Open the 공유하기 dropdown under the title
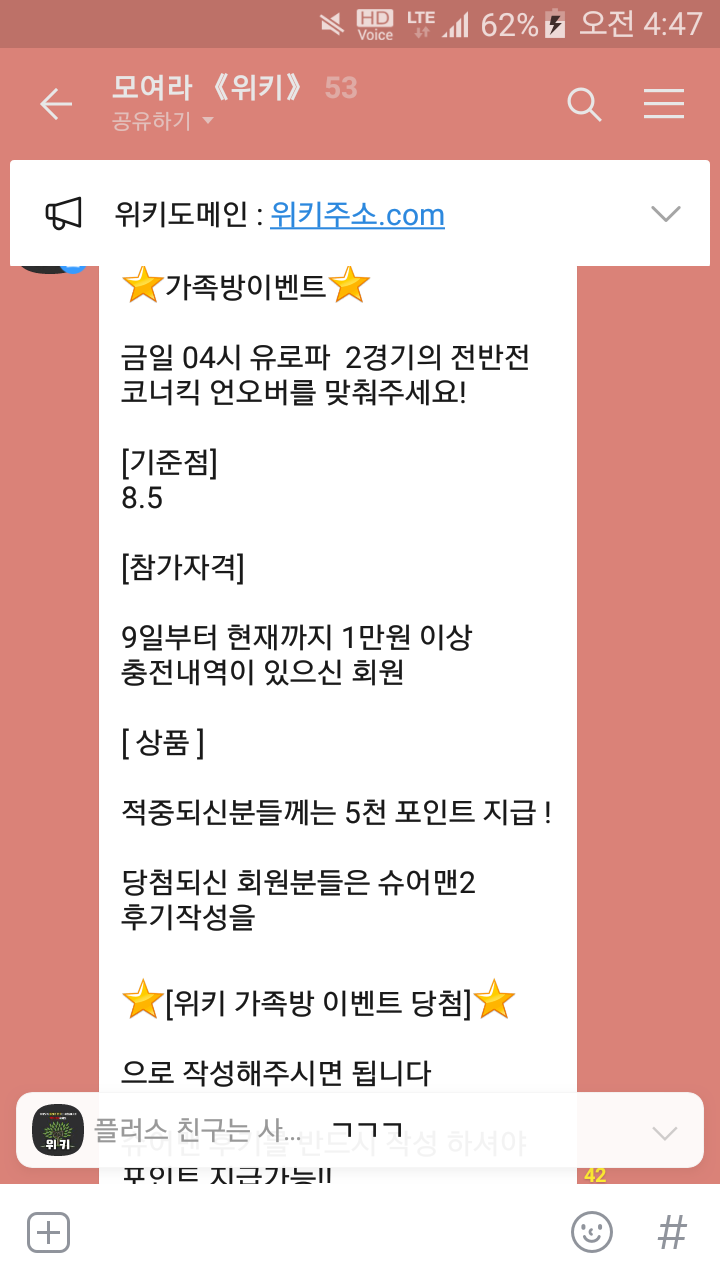 point(164,122)
